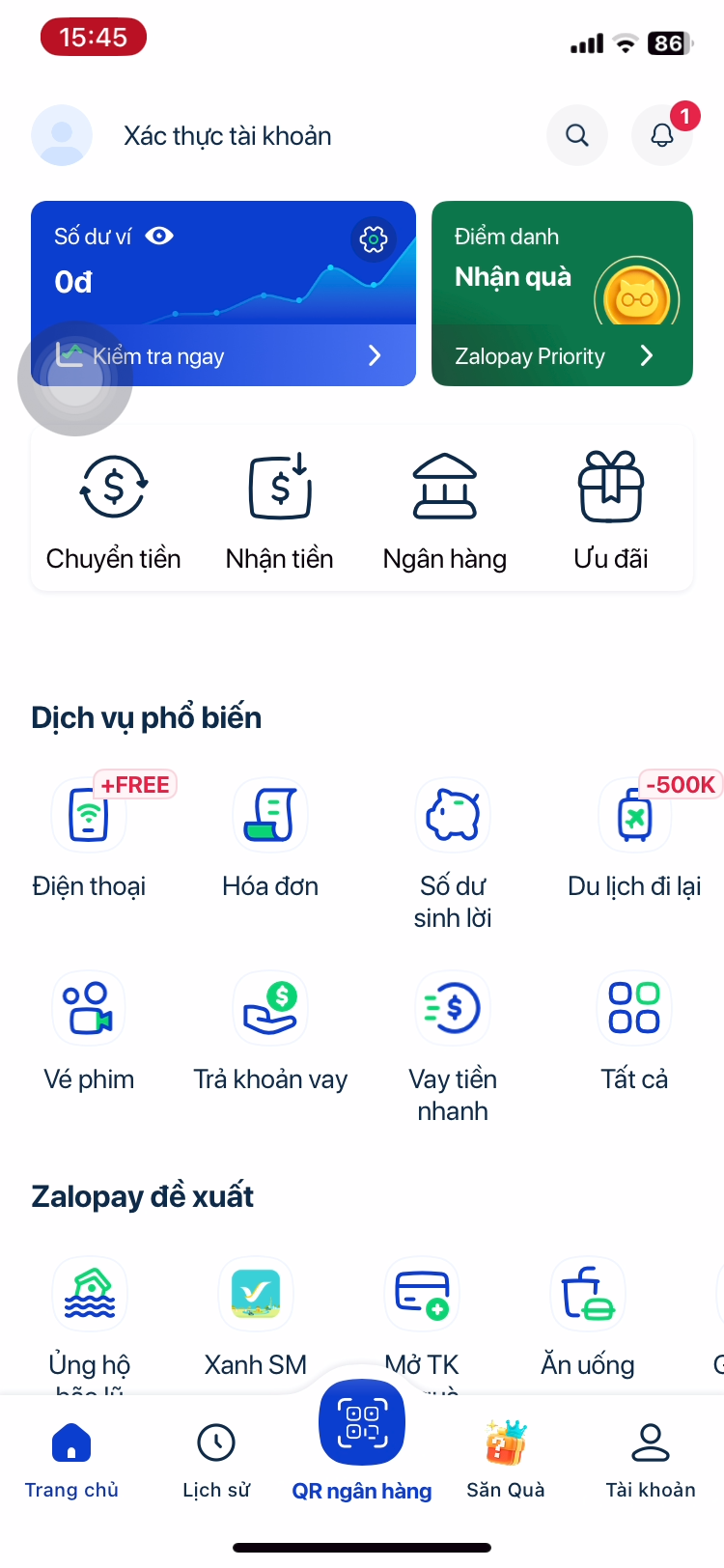
Task: Switch to the Lịch sử tab
Action: click(x=216, y=1458)
